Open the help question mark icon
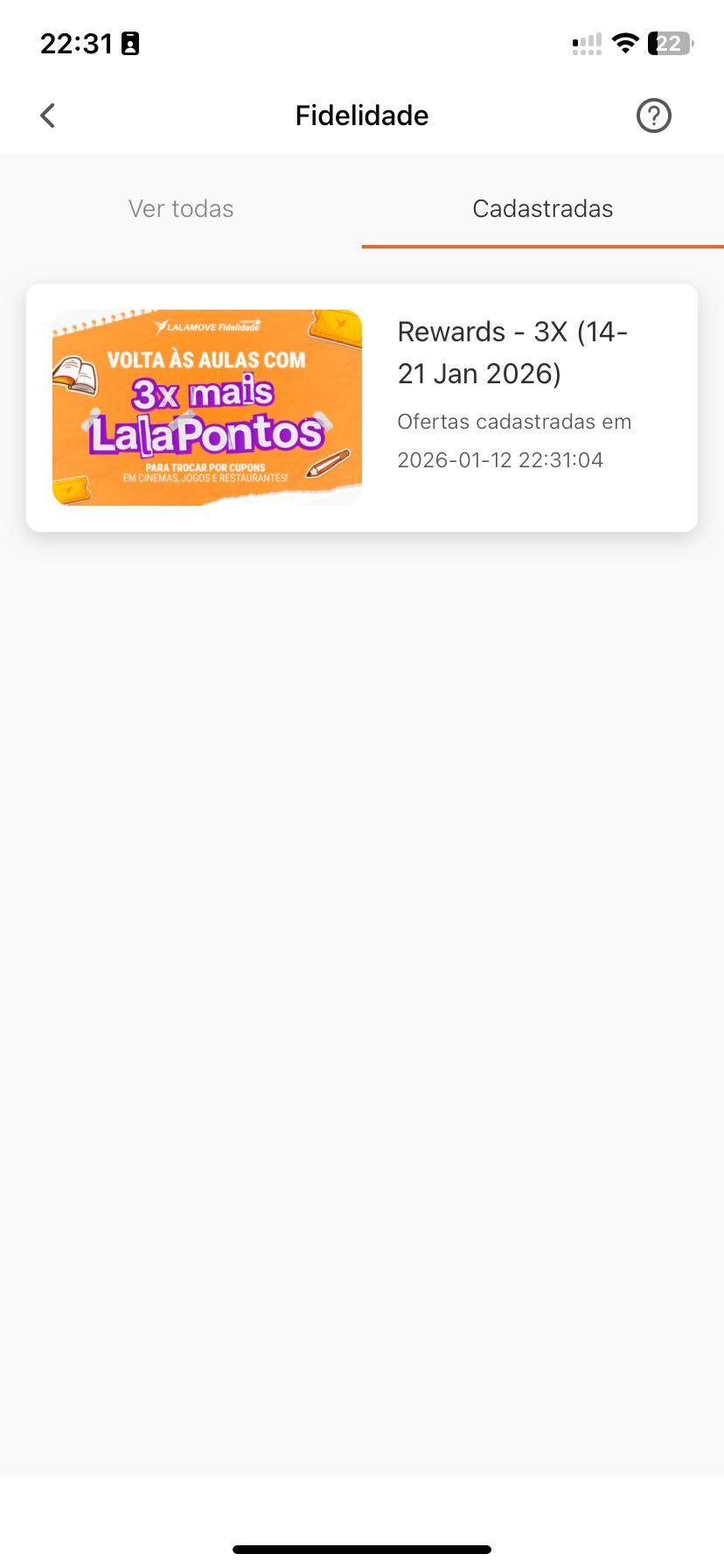The height and width of the screenshot is (1568, 724). tap(653, 115)
